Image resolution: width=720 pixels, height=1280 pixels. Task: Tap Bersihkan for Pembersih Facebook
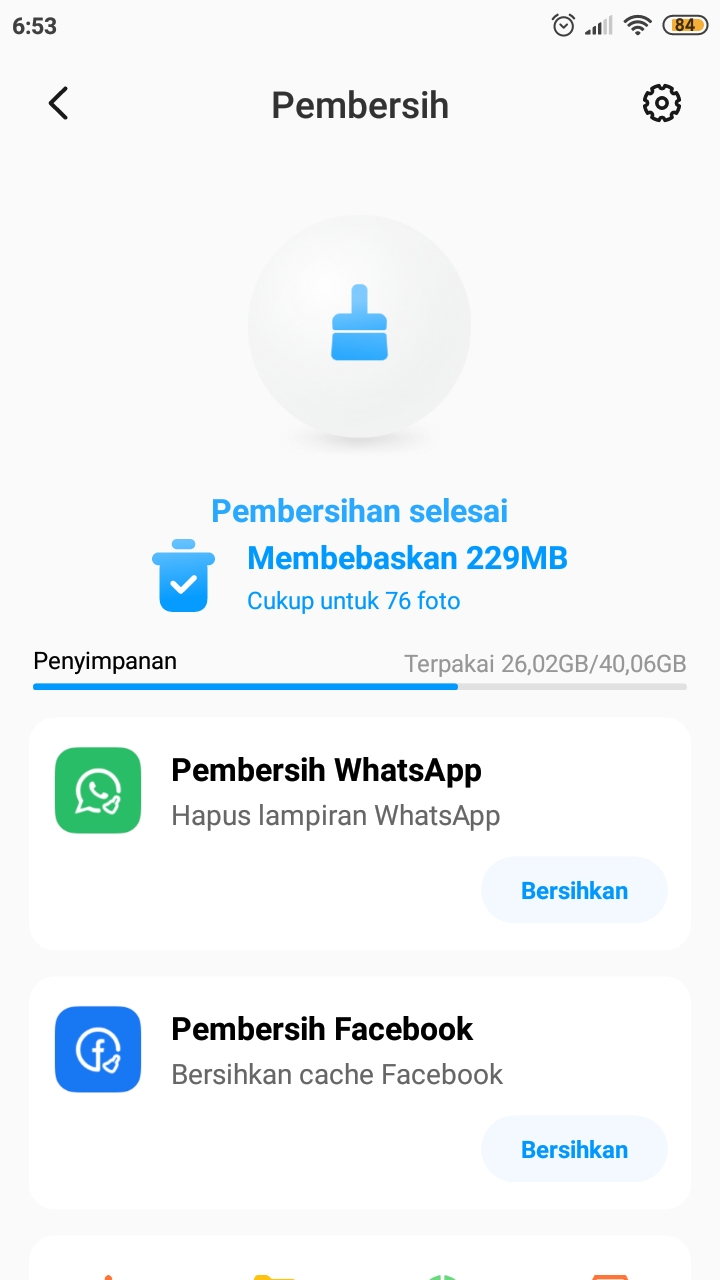574,1149
